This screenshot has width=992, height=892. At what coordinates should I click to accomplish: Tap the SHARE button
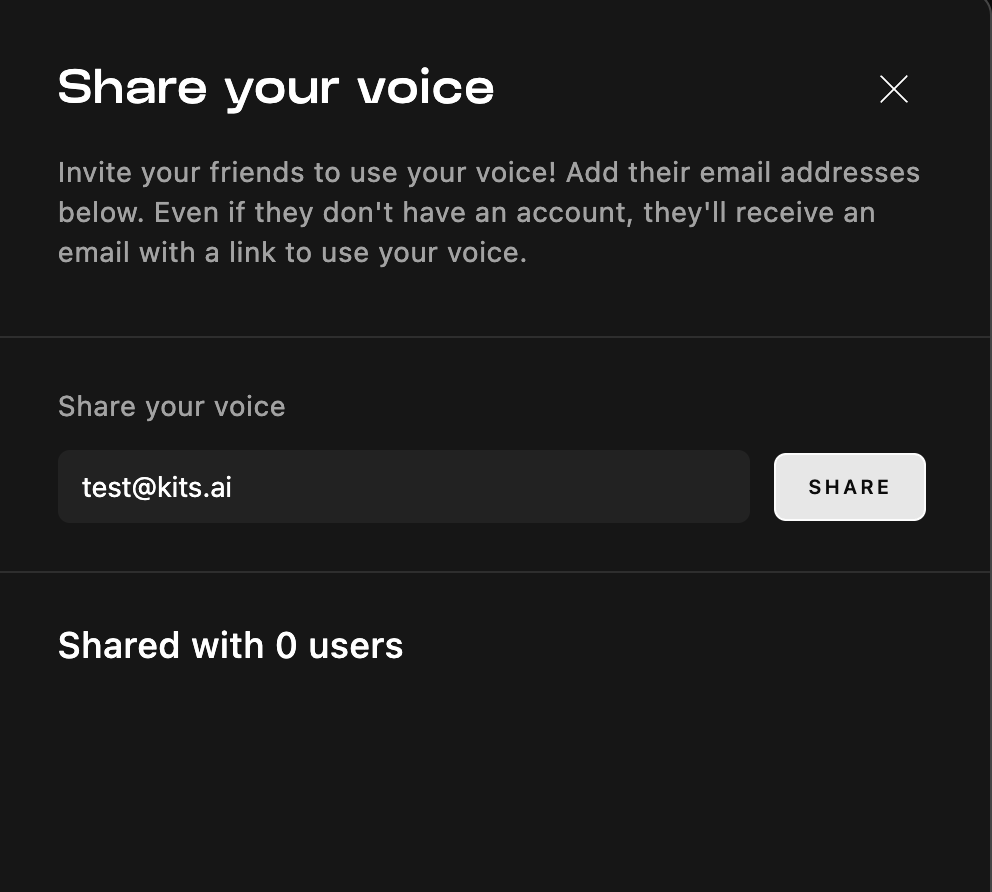point(849,487)
